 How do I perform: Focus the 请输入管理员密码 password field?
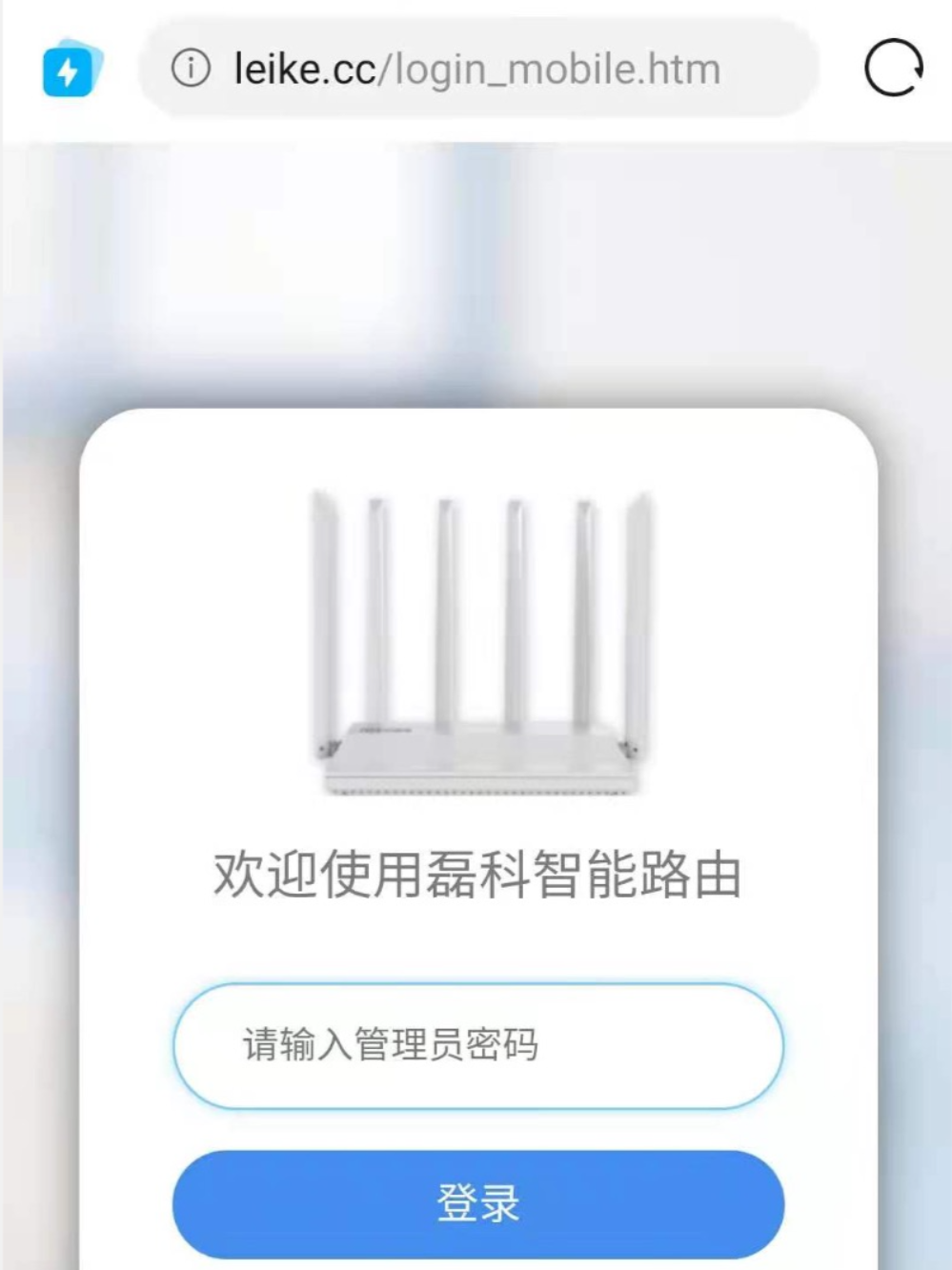pos(477,1045)
